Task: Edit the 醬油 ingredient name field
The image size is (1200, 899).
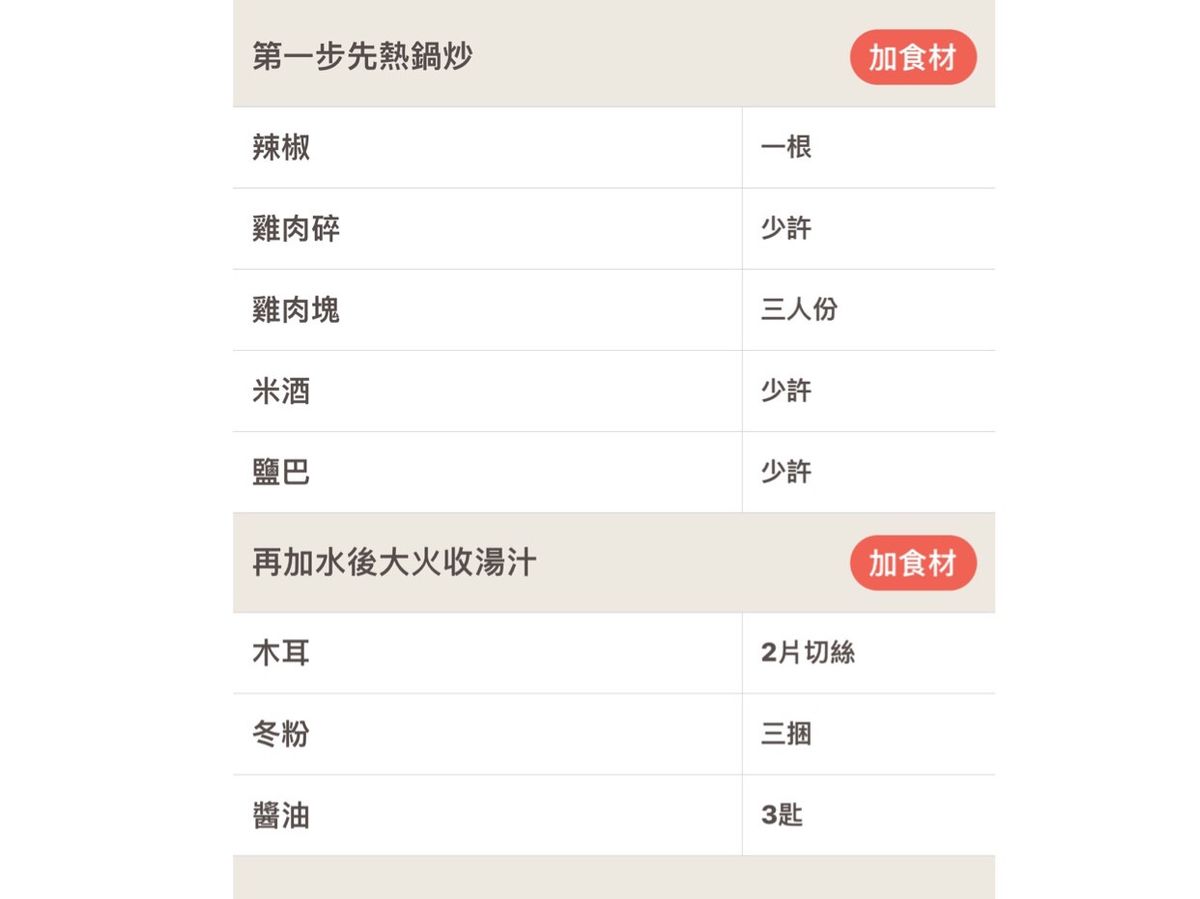Action: [x=486, y=815]
